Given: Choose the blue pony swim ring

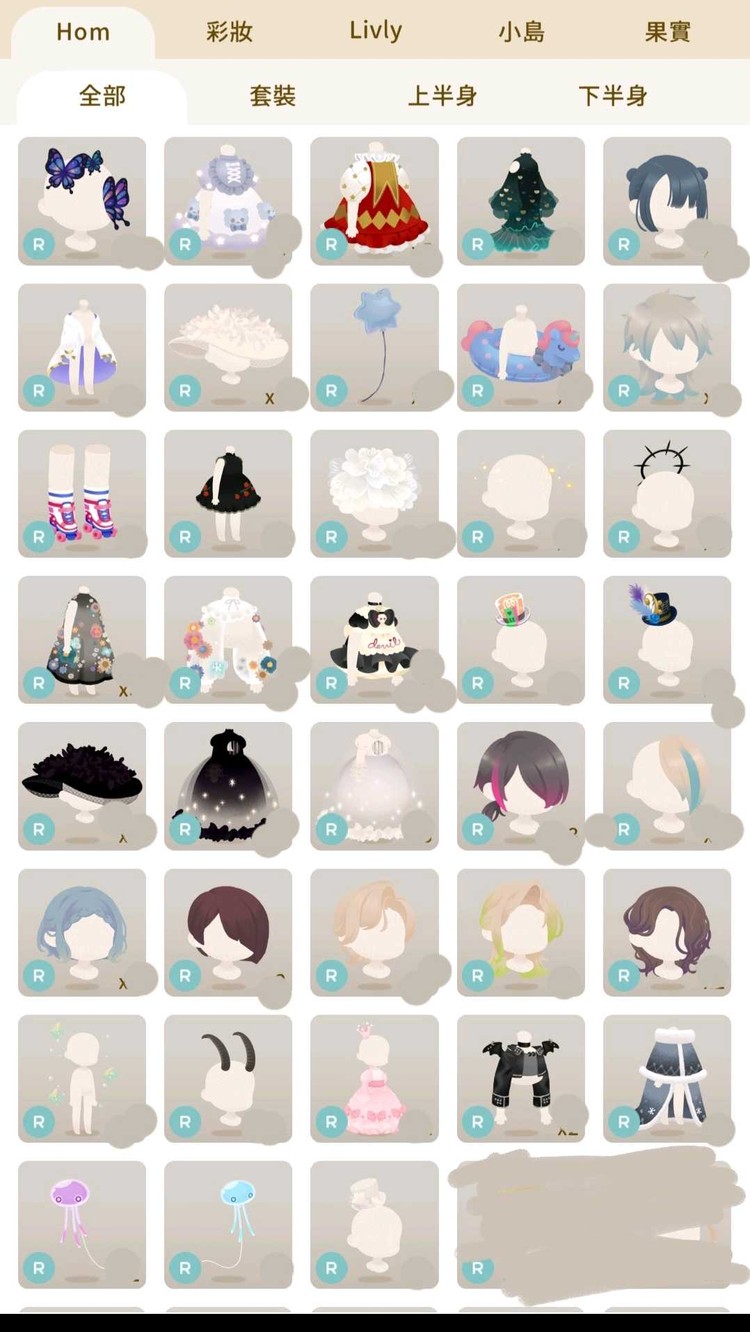Looking at the screenshot, I should (x=520, y=347).
